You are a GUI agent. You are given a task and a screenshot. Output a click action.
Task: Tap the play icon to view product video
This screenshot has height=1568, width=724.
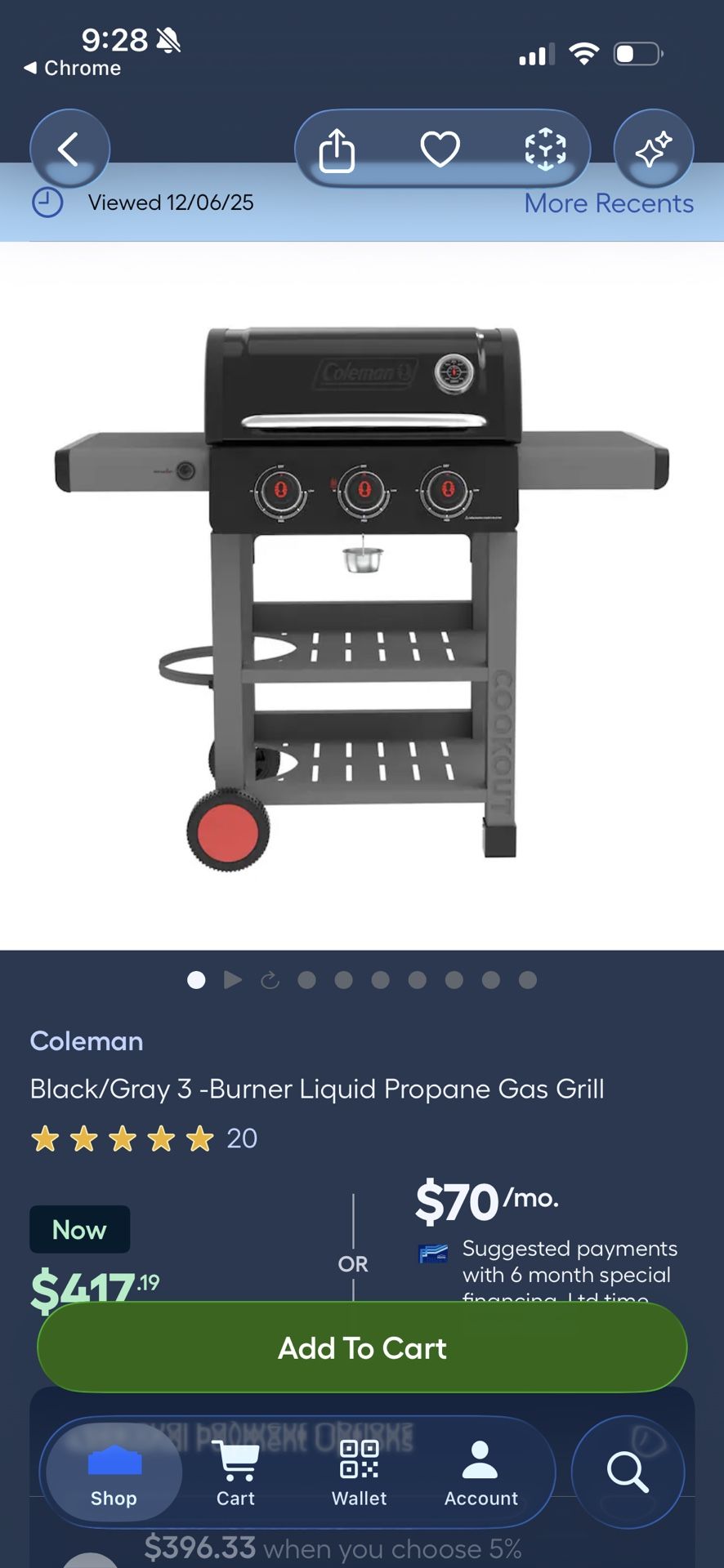233,980
